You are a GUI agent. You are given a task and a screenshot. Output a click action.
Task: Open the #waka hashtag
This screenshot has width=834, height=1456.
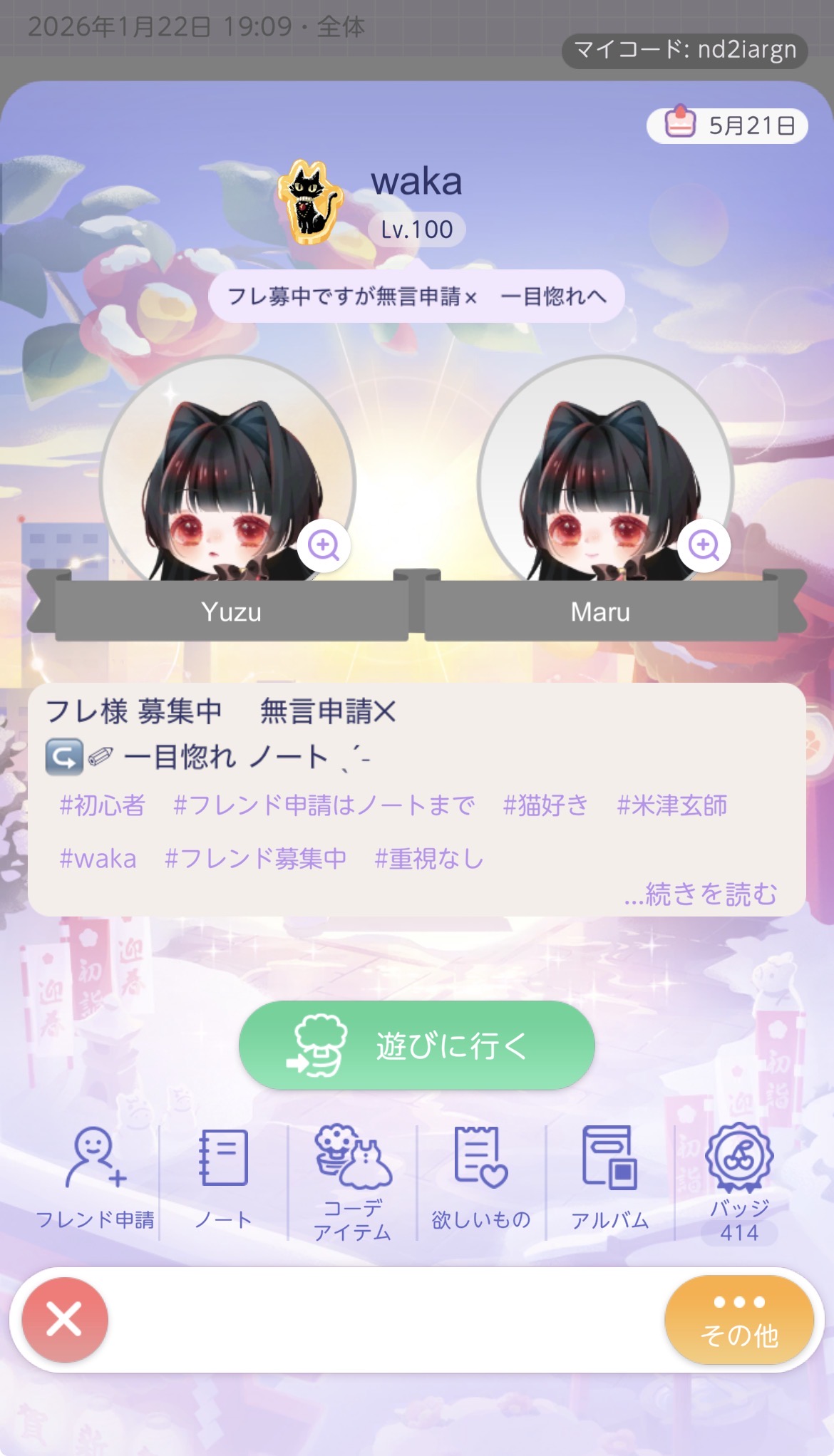point(98,859)
